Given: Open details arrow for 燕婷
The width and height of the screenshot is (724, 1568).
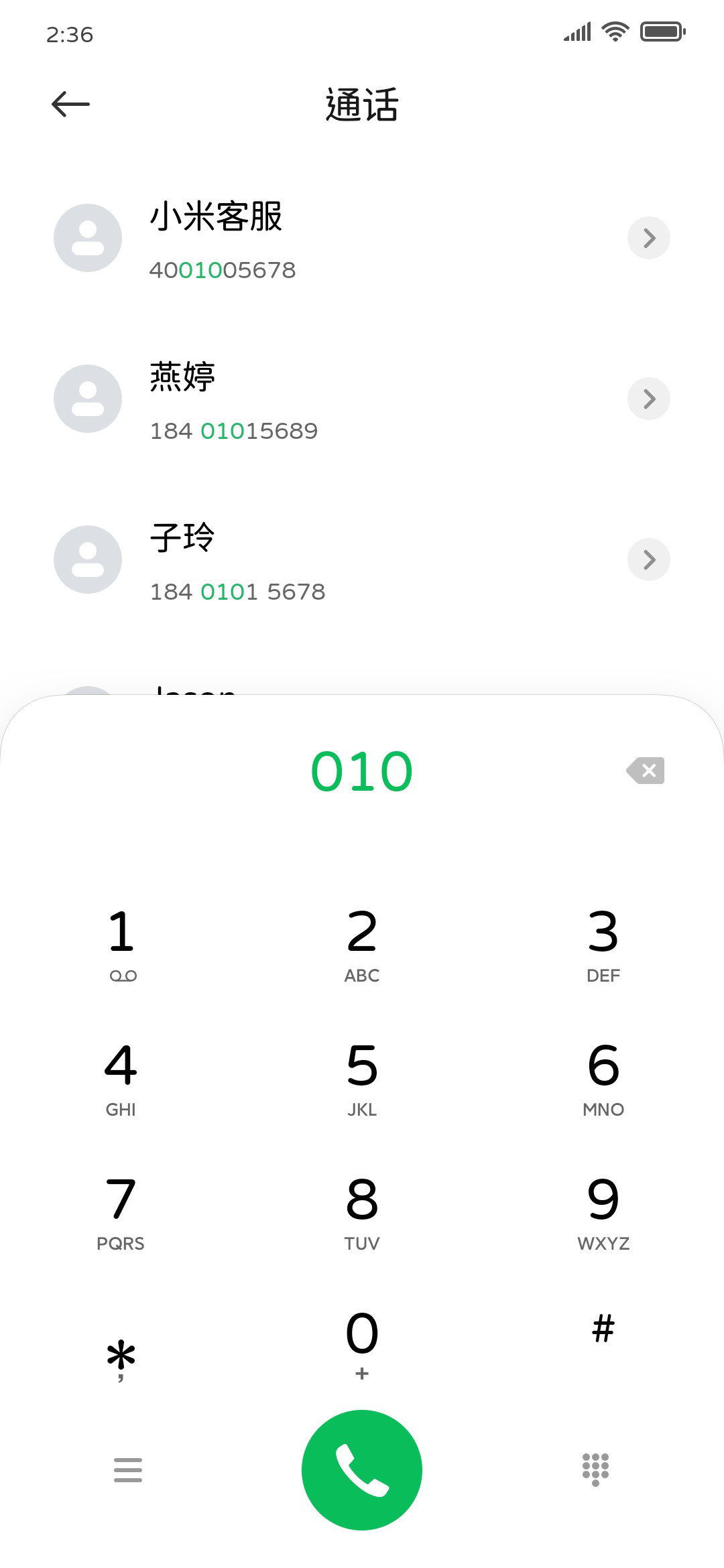Looking at the screenshot, I should click(648, 399).
